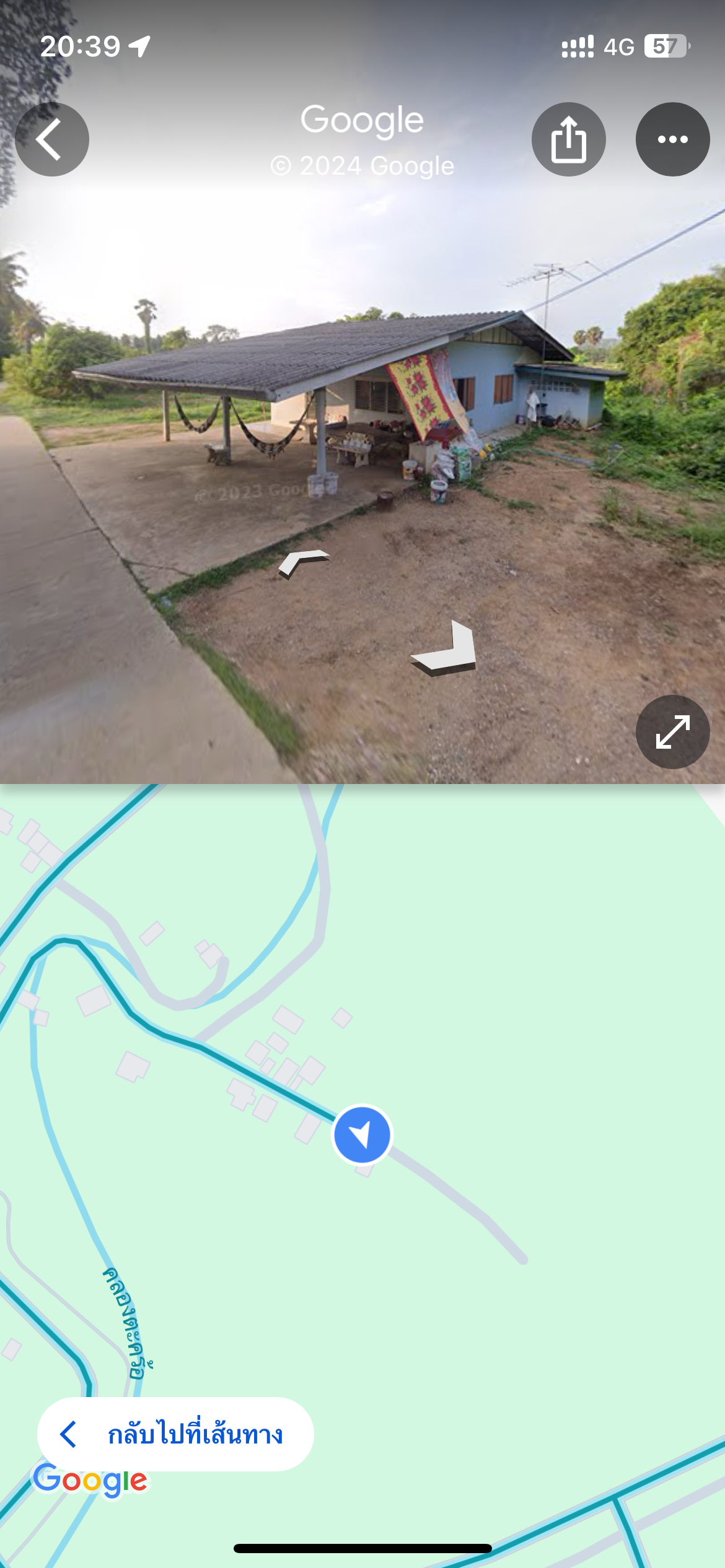Open the three-dot overflow menu
The height and width of the screenshot is (1568, 725).
(672, 139)
